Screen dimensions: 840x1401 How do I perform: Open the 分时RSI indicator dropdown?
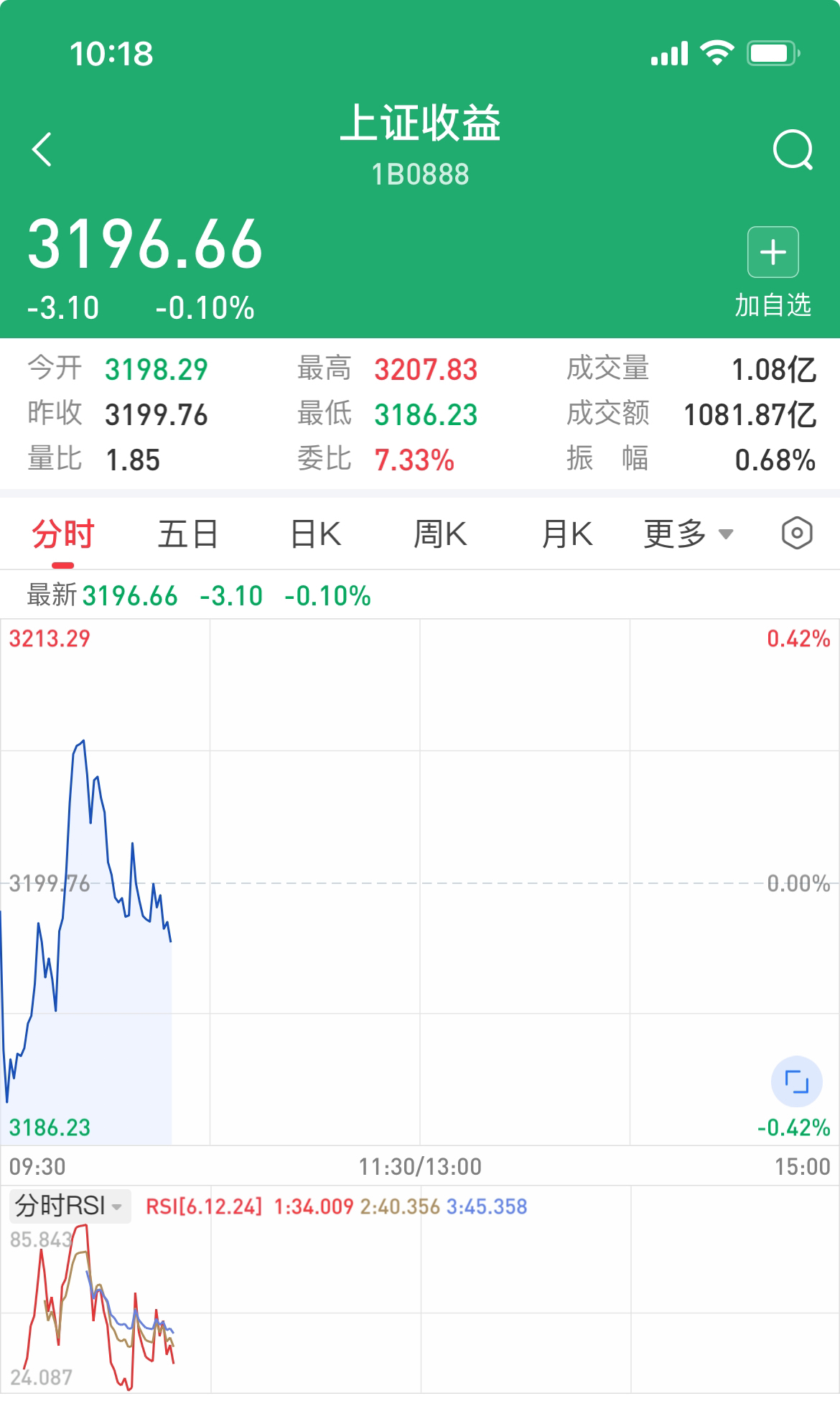70,1206
